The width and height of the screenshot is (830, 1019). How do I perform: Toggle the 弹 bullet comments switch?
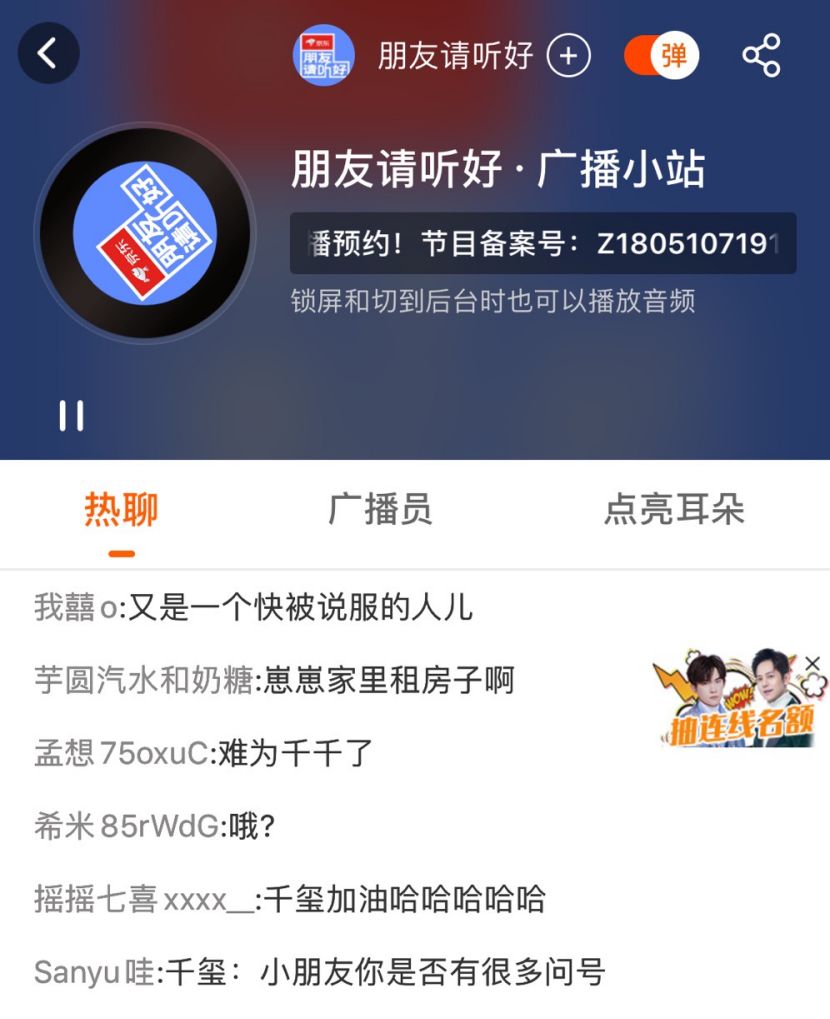pyautogui.click(x=661, y=56)
